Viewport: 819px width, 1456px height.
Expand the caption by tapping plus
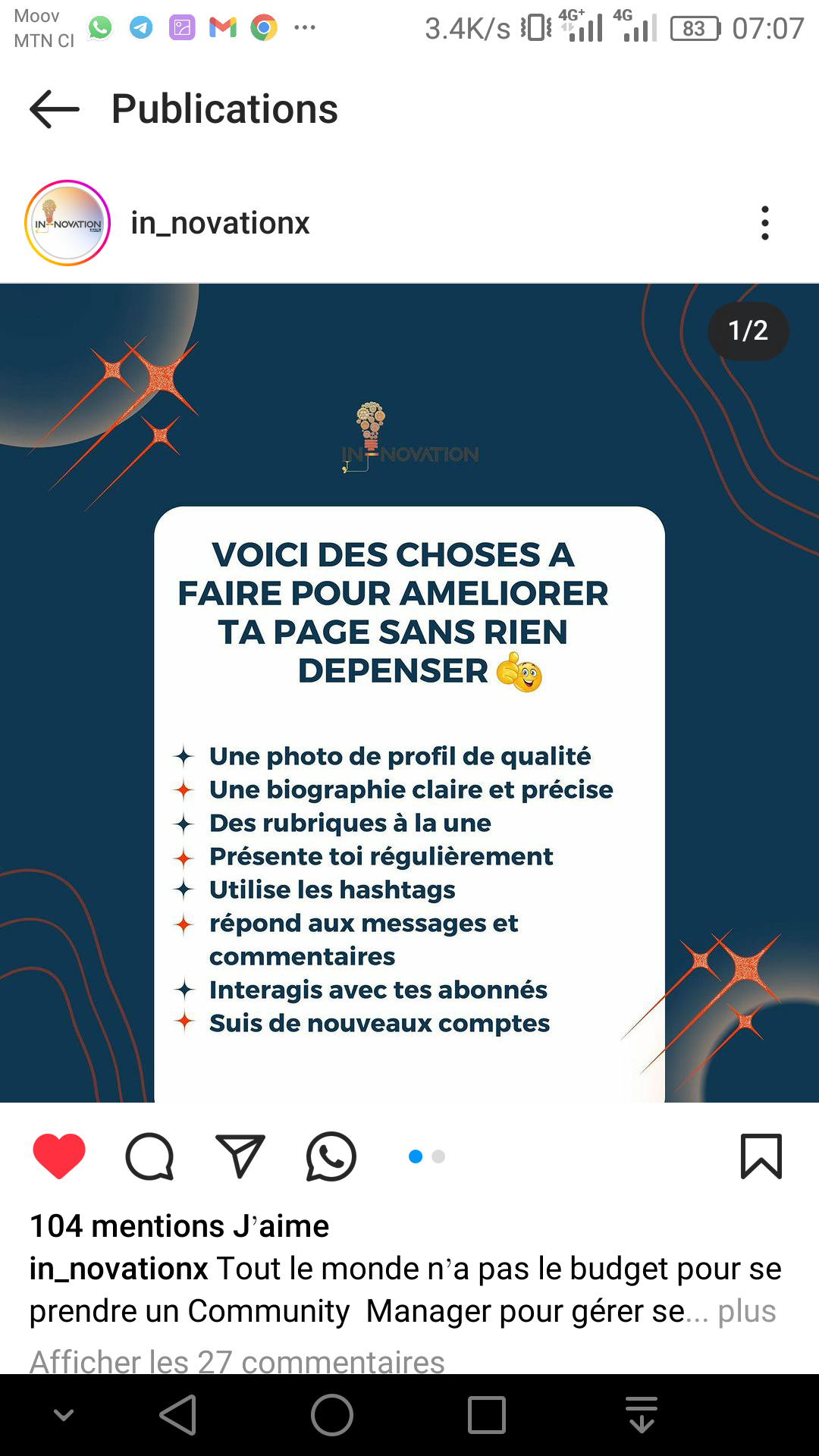(x=747, y=1310)
